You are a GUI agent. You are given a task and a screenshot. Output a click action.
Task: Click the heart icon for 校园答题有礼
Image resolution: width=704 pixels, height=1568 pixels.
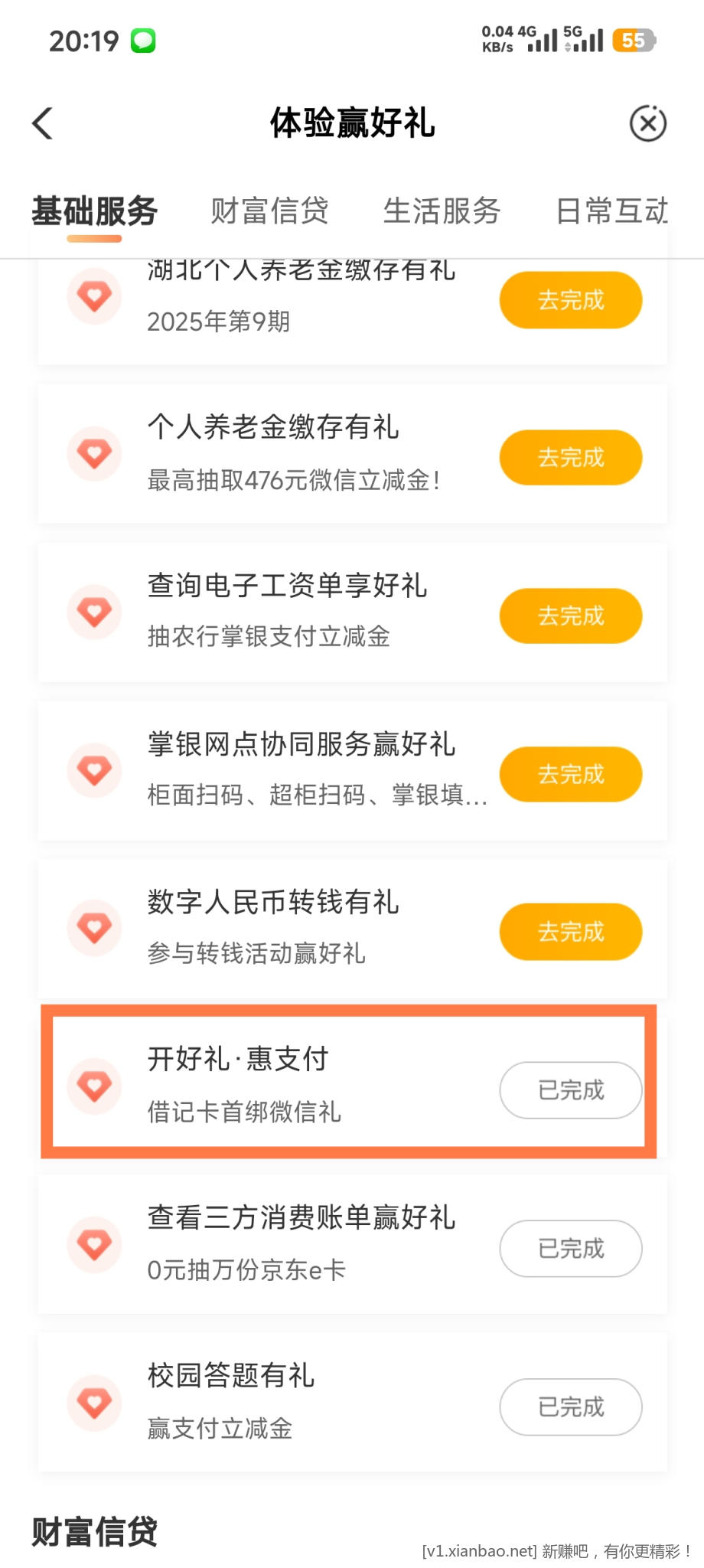click(x=93, y=1403)
